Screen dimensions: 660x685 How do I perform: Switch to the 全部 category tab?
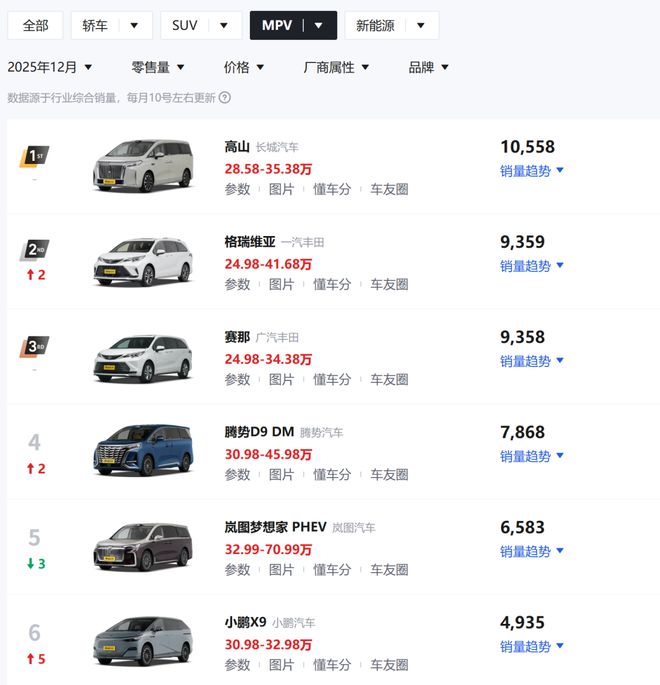[35, 25]
